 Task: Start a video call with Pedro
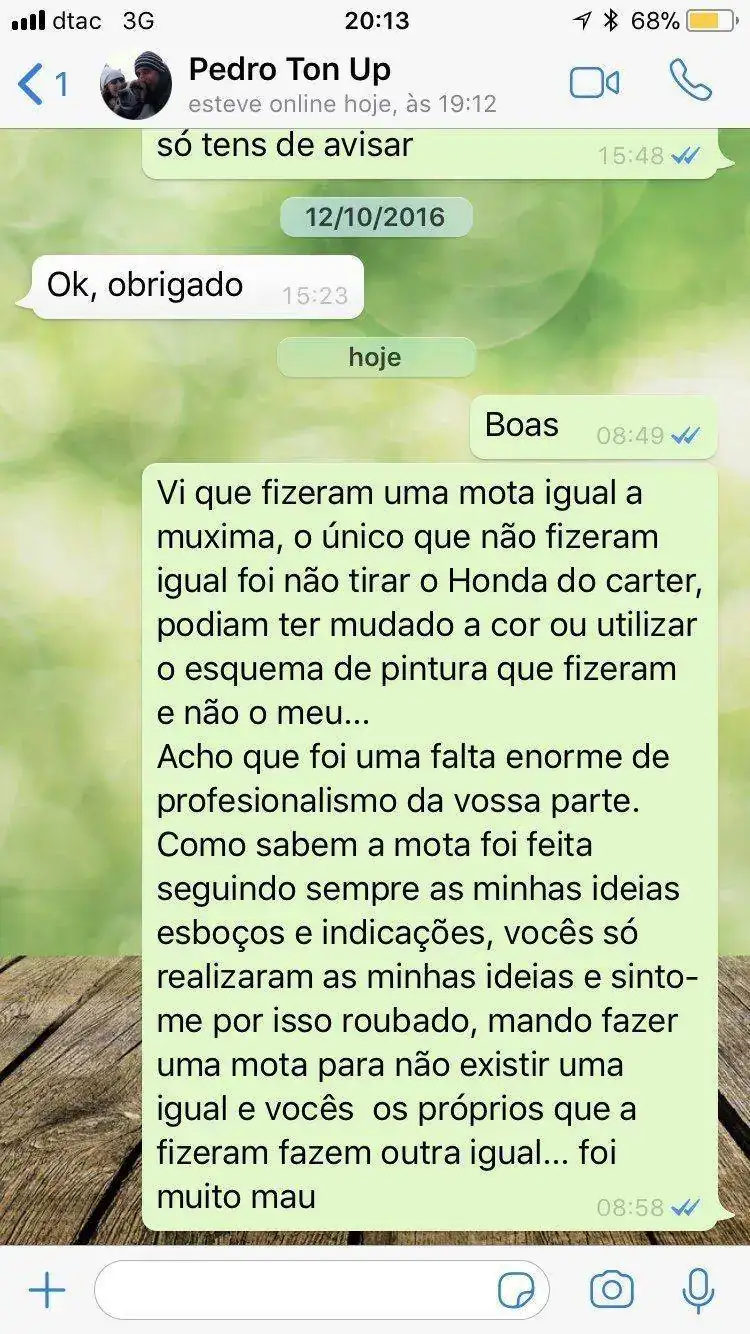pos(595,83)
